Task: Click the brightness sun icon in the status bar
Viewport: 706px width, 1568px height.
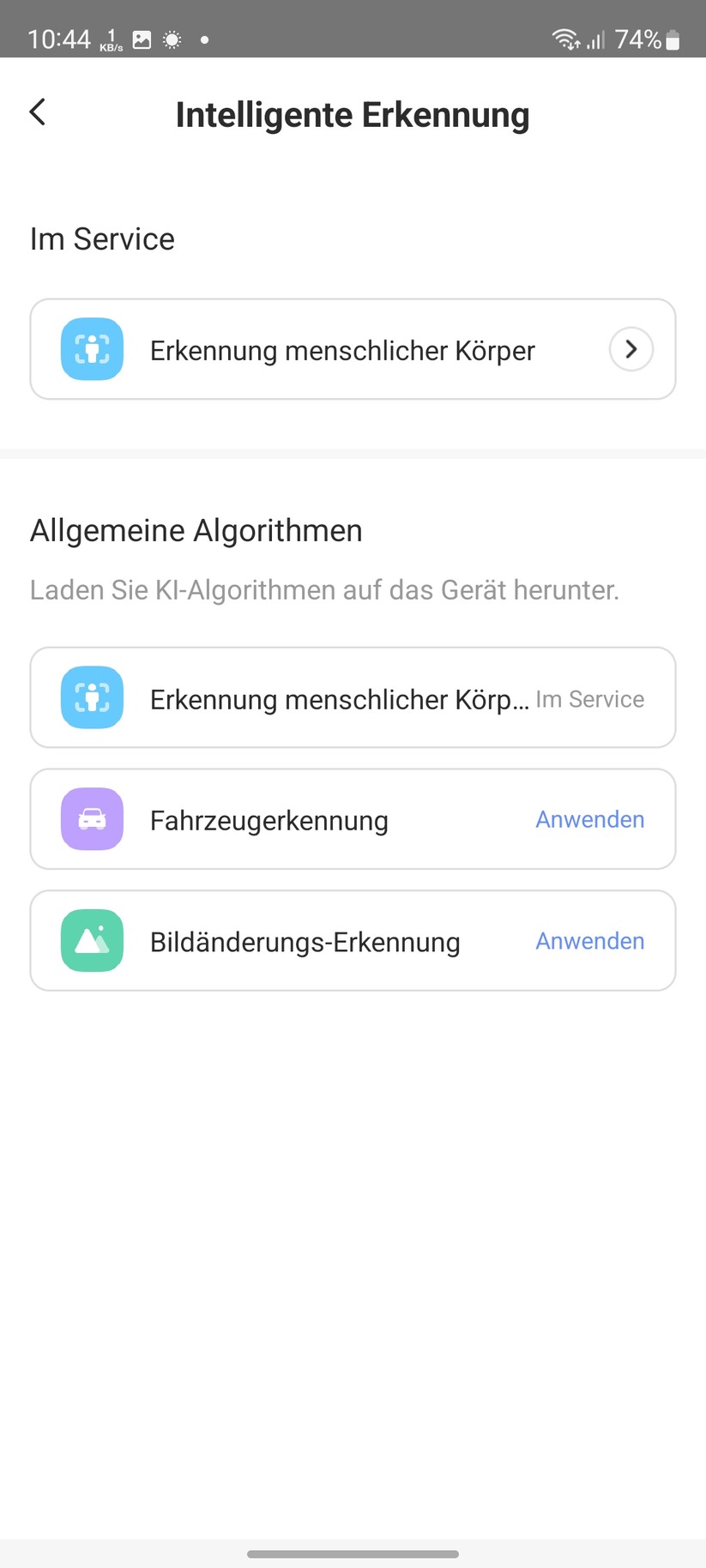Action: (x=172, y=39)
